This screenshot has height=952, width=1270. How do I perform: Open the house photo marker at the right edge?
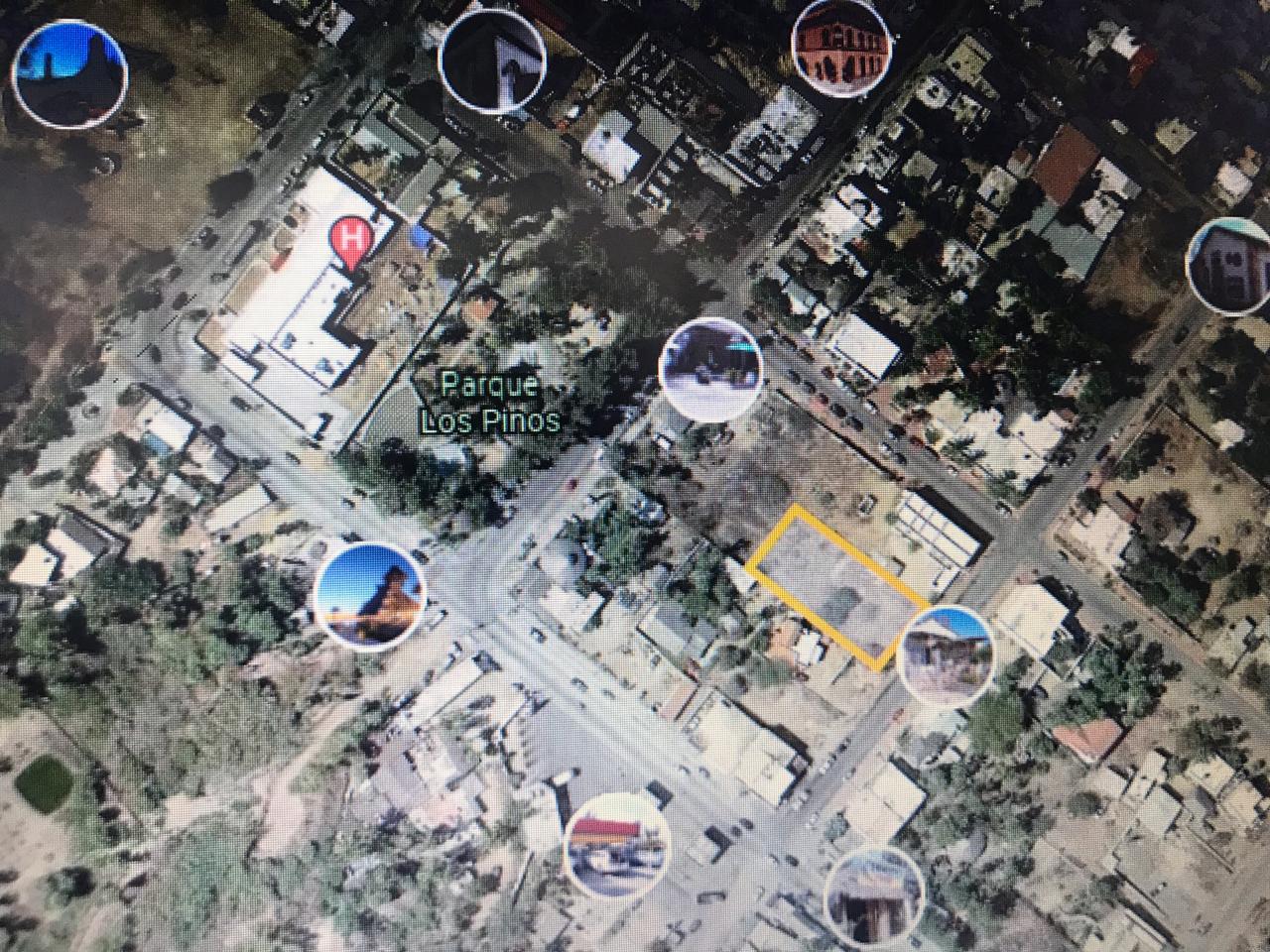pos(1230,265)
